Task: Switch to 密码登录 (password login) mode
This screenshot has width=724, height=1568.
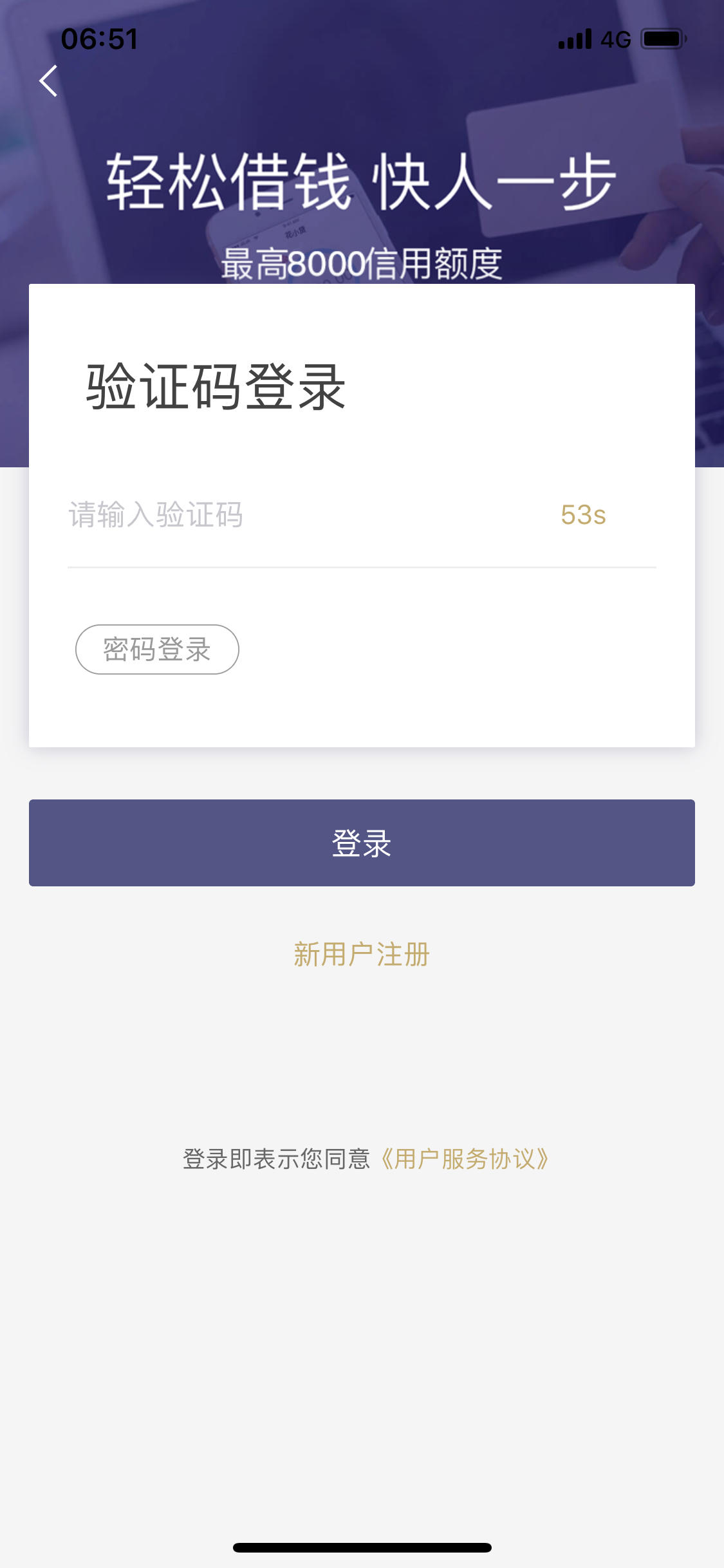Action: pyautogui.click(x=156, y=649)
